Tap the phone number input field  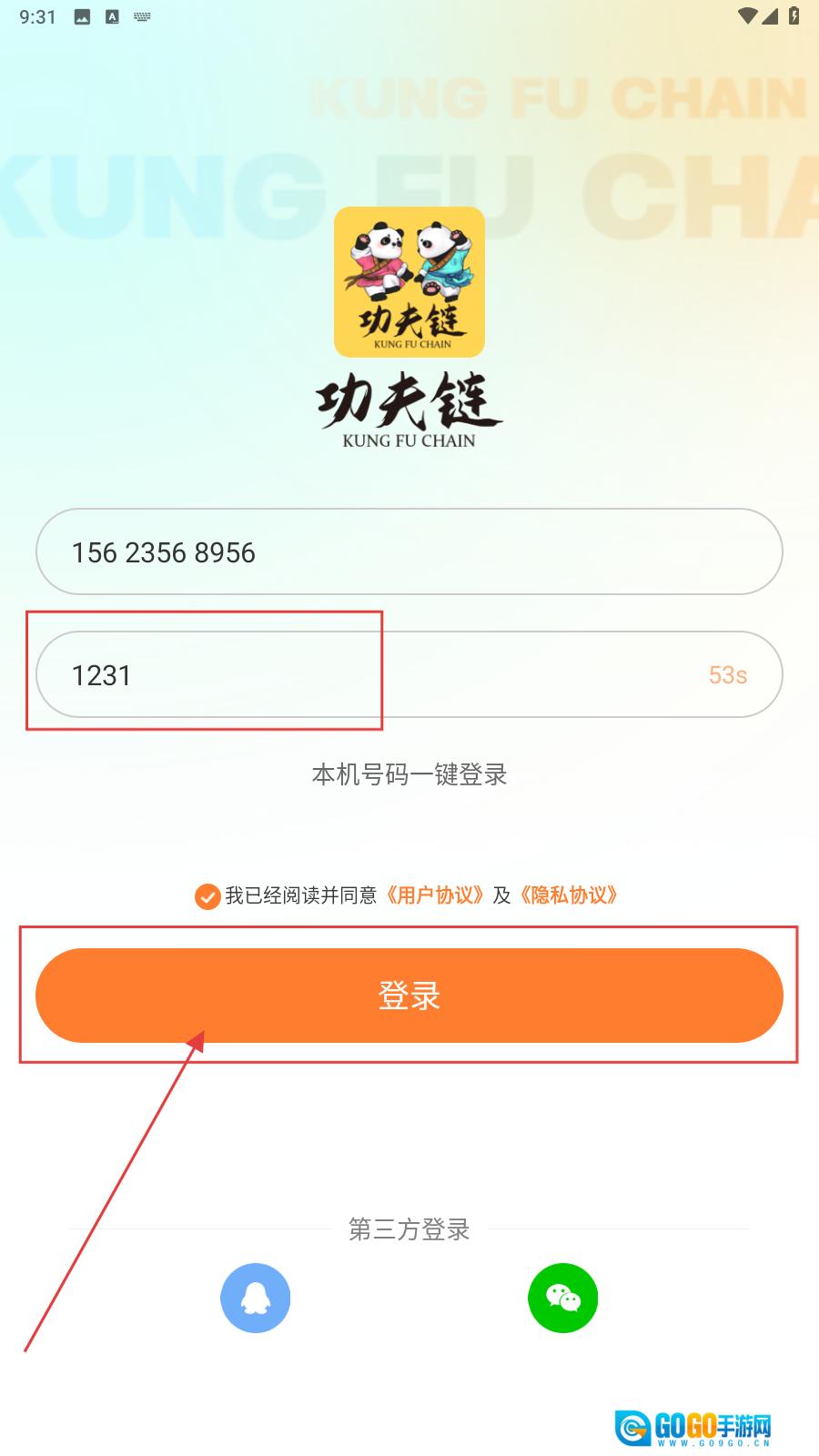(x=409, y=551)
